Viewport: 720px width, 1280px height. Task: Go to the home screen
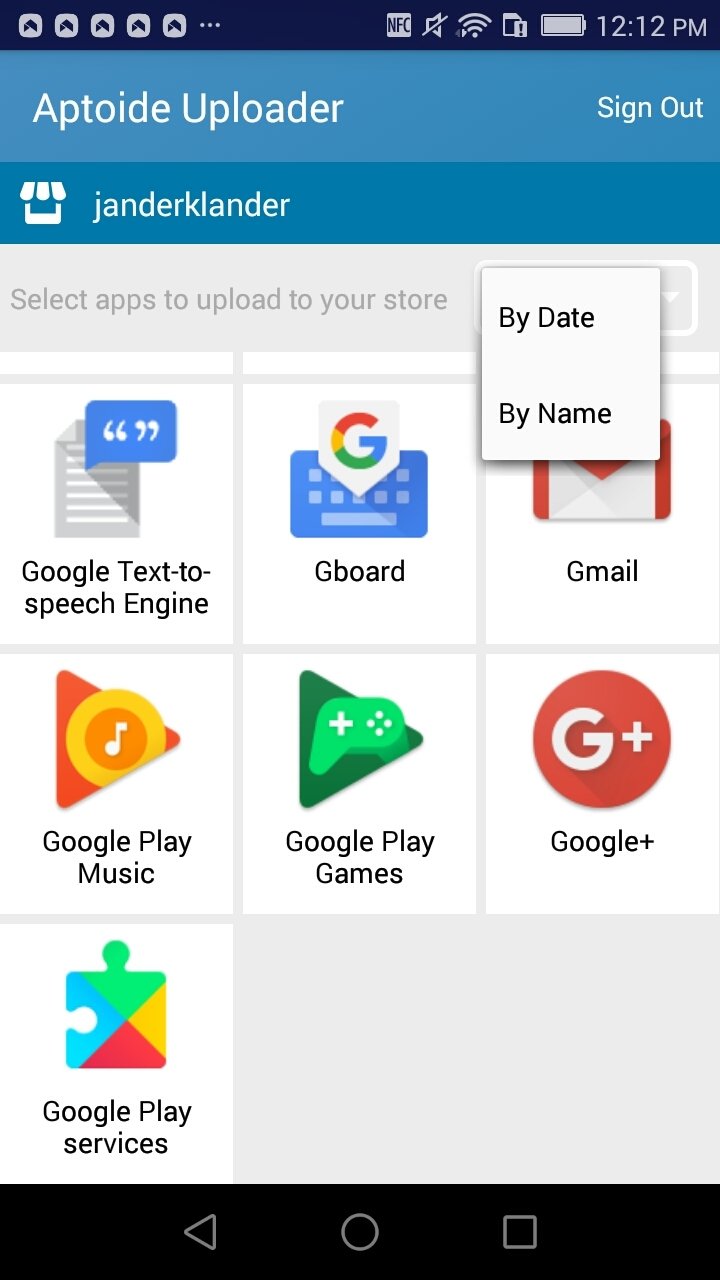[360, 1232]
